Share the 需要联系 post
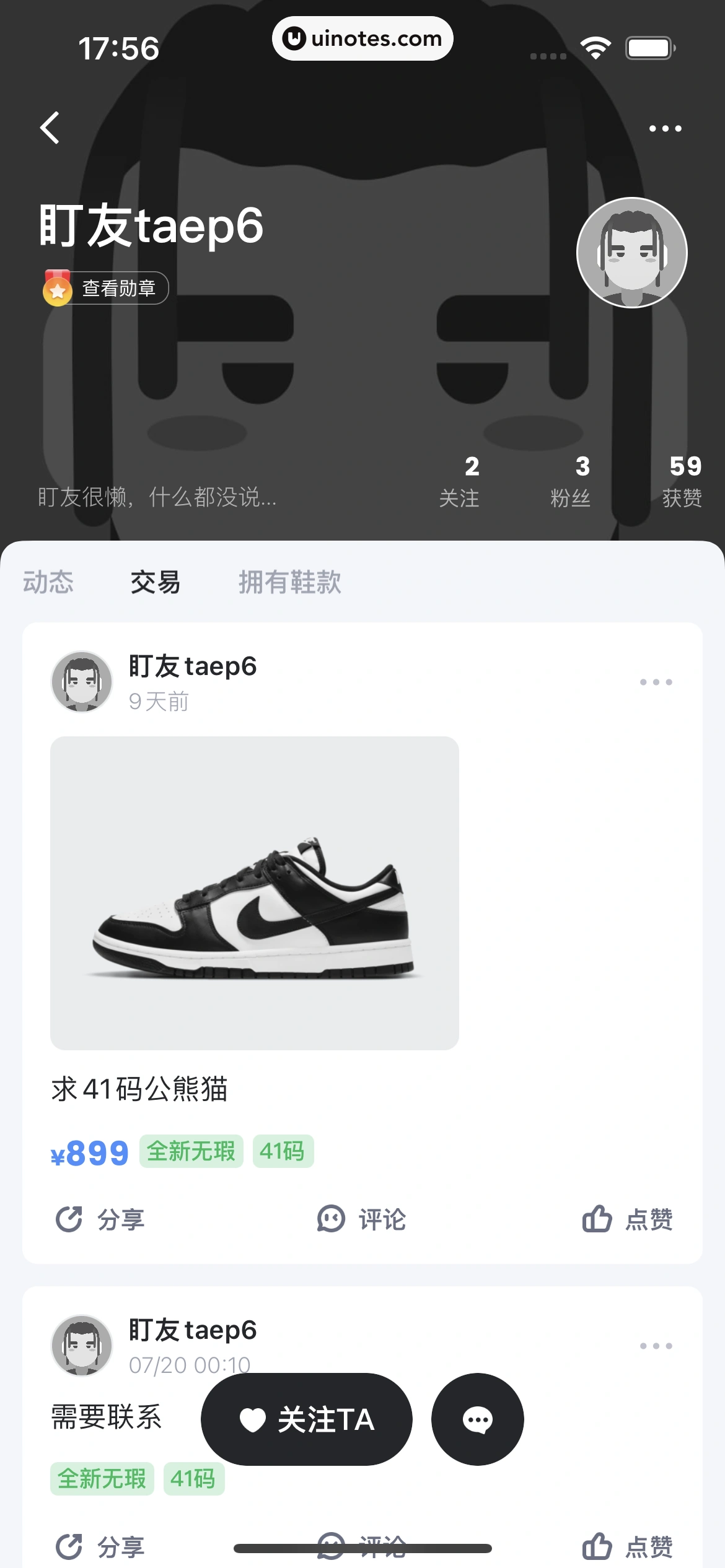Image resolution: width=725 pixels, height=1568 pixels. (100, 1546)
